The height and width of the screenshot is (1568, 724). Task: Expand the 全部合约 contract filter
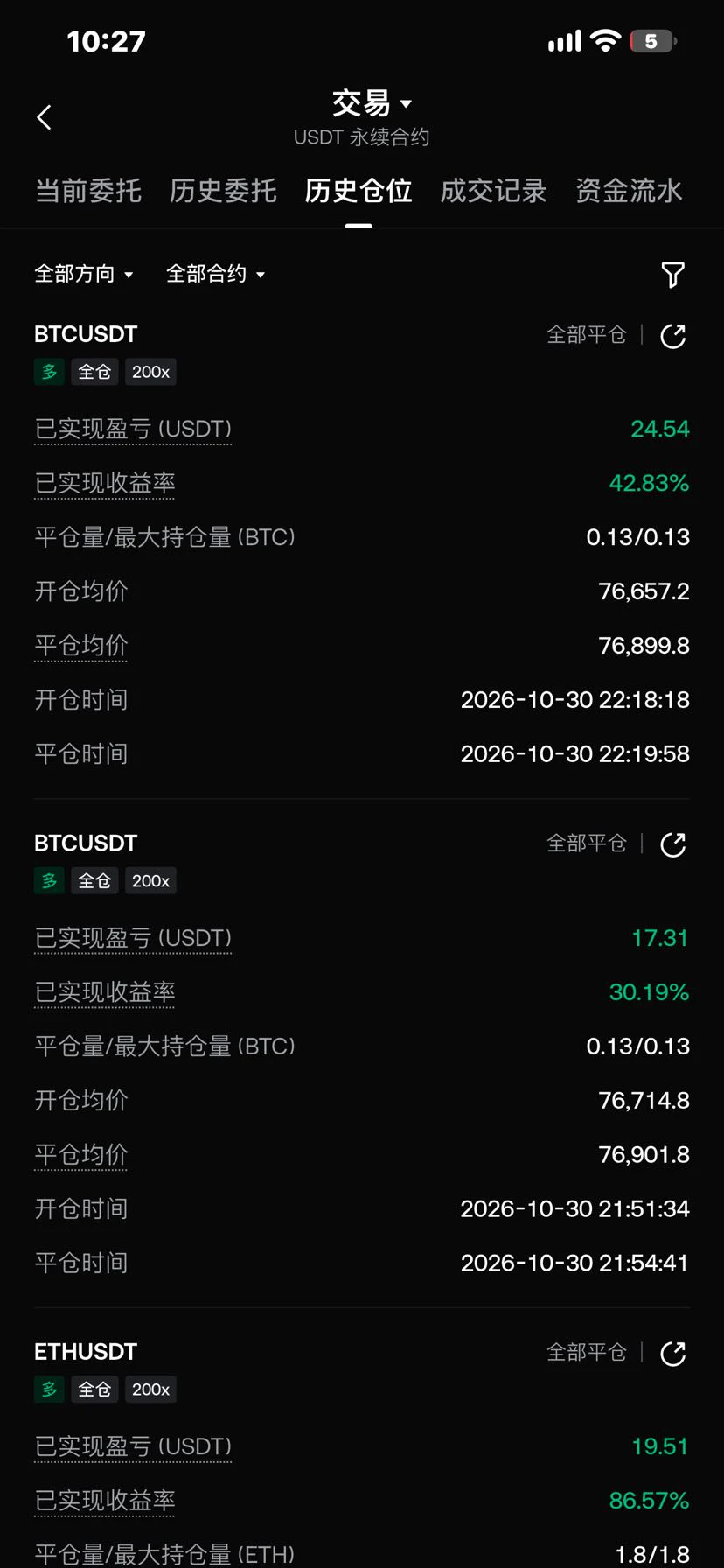216,274
